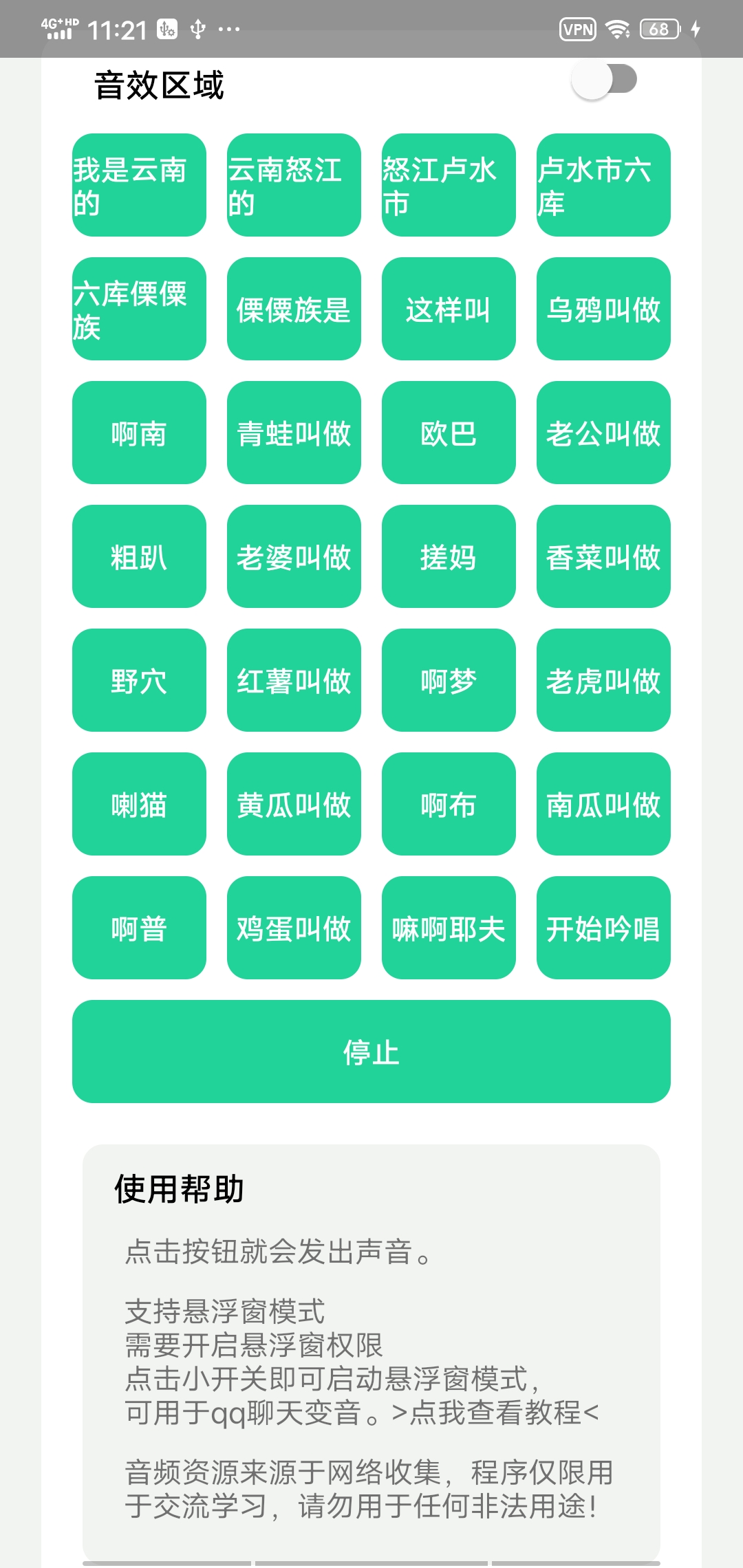Tap the 嘛啊耶夫 sound button

pos(447,928)
